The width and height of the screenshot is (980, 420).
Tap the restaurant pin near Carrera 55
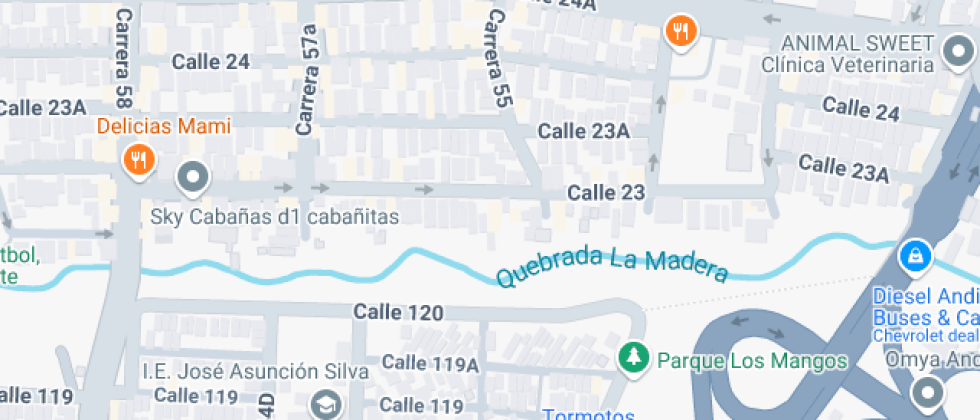(680, 30)
